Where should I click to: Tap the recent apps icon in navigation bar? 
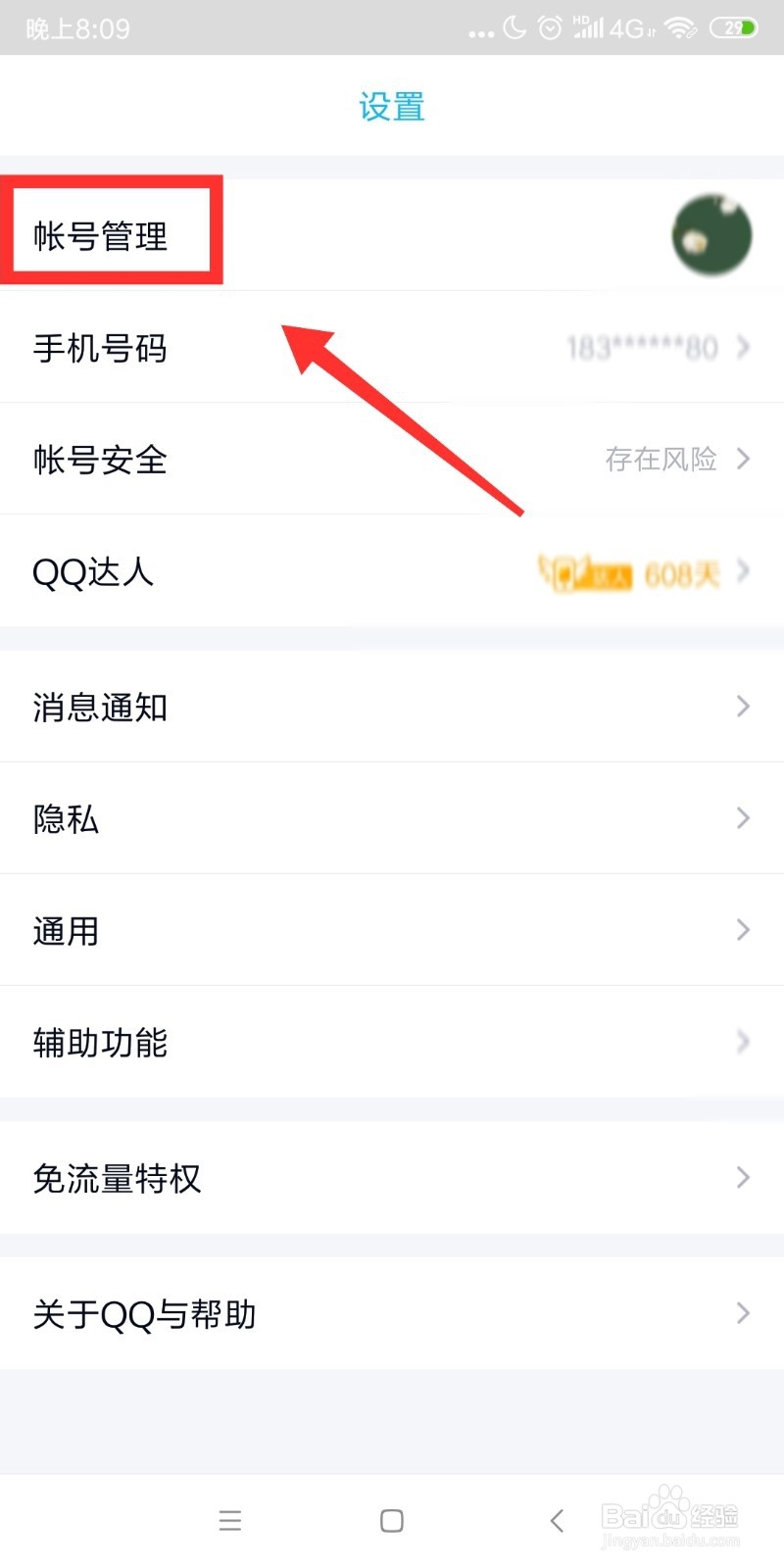(x=230, y=1520)
